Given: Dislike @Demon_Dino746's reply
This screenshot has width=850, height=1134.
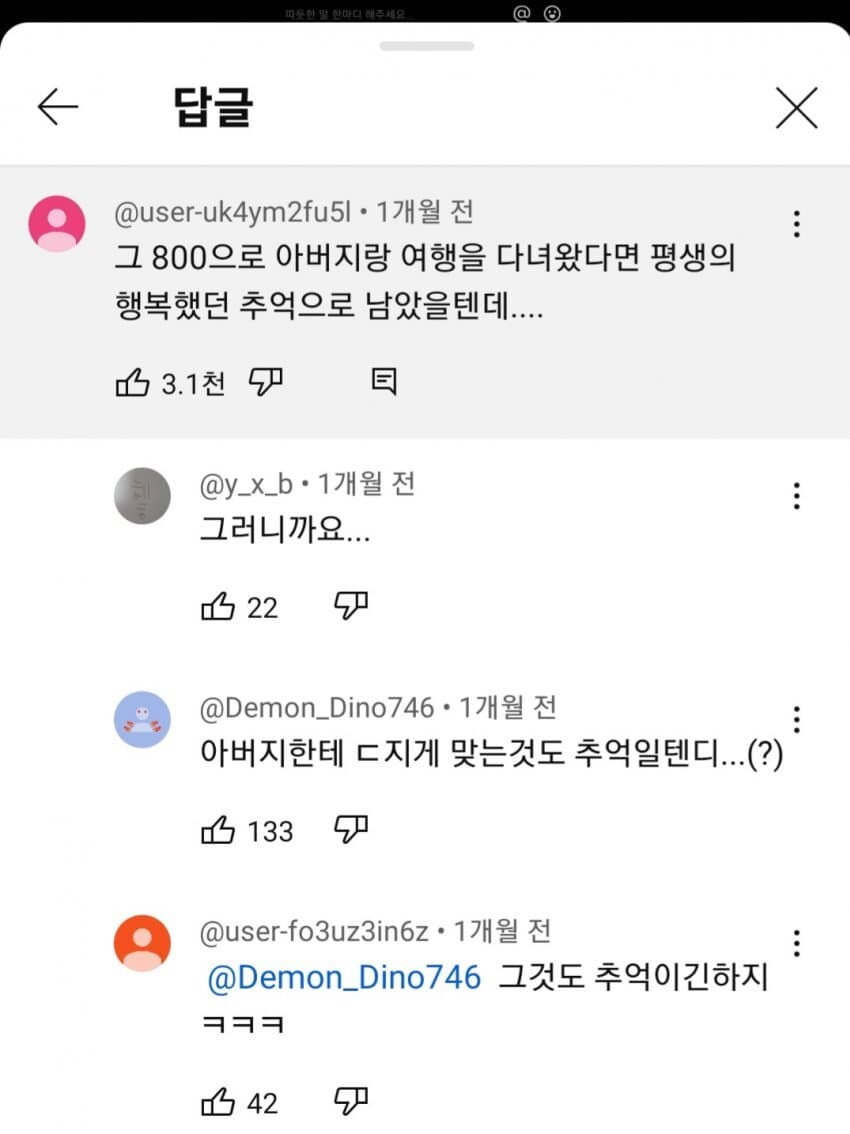Looking at the screenshot, I should pyautogui.click(x=350, y=828).
